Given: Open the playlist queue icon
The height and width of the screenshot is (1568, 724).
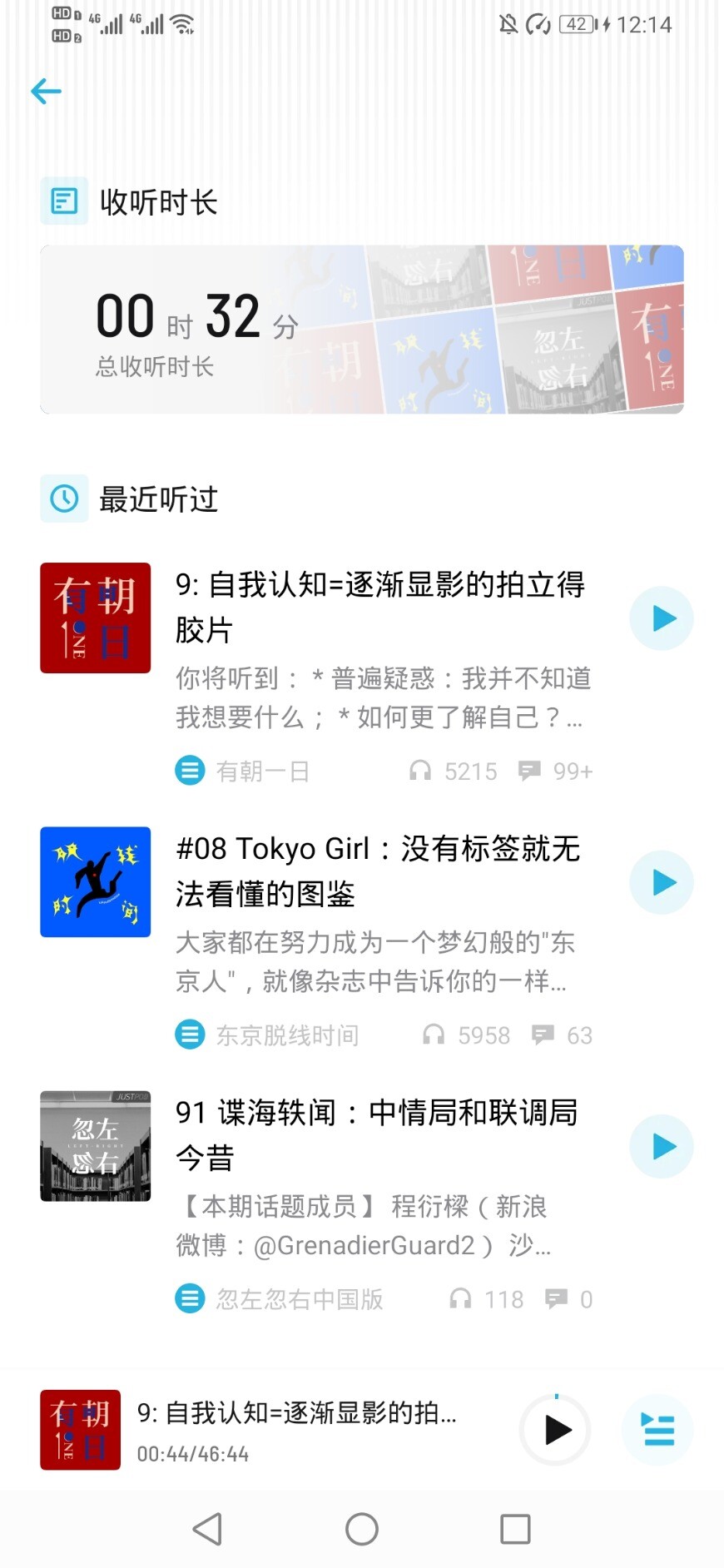Looking at the screenshot, I should click(x=658, y=1430).
